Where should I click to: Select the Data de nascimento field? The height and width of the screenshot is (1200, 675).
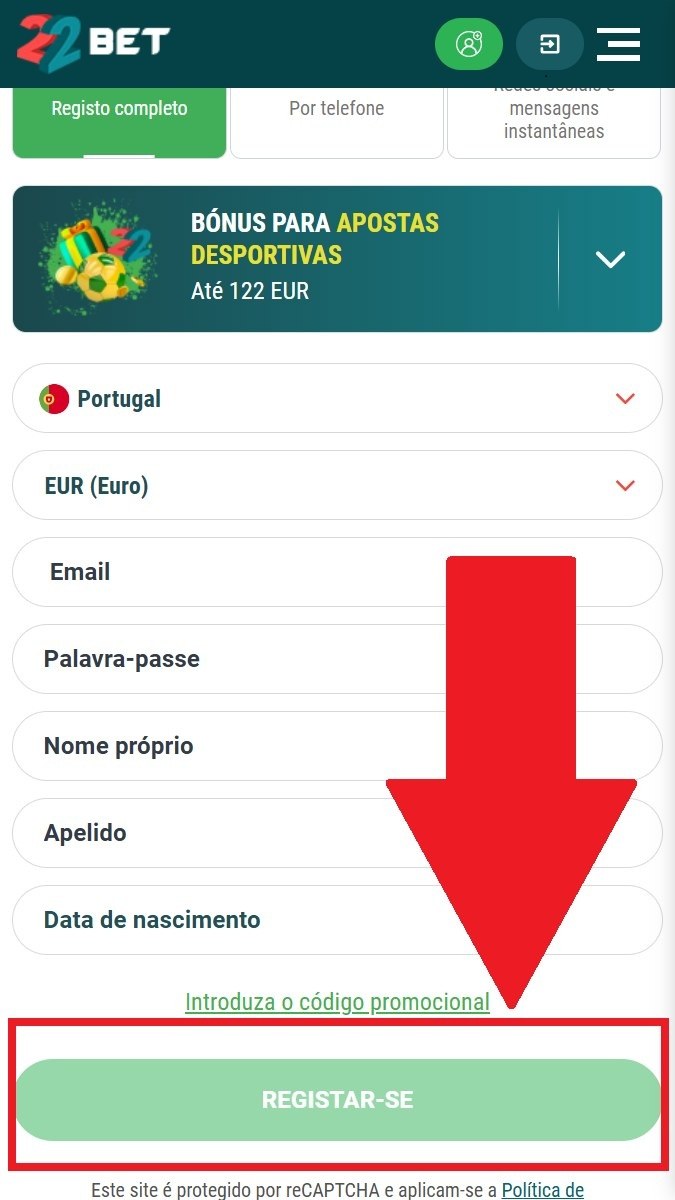[337, 920]
